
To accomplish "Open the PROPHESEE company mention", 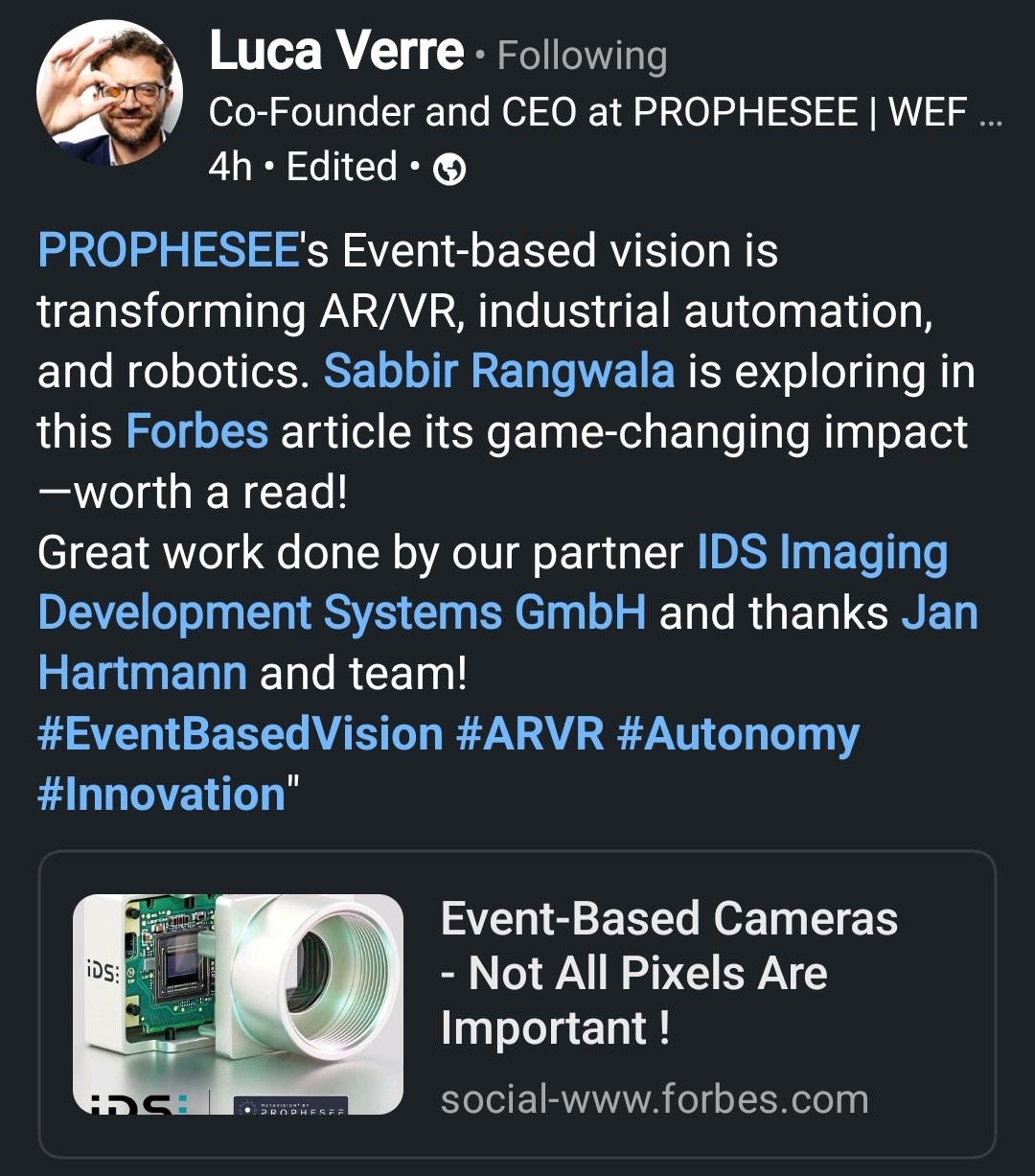I will click(x=169, y=251).
